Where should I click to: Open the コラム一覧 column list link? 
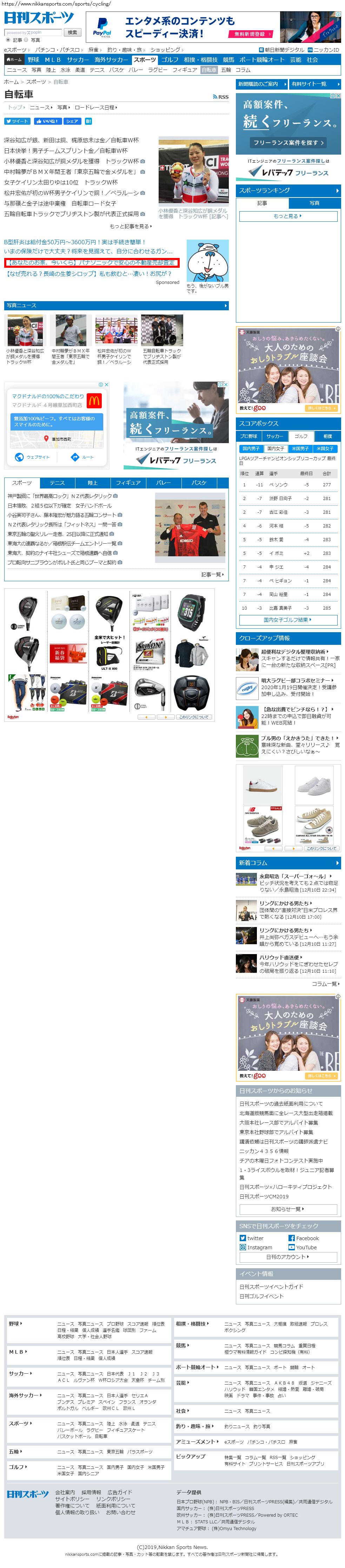326,984
